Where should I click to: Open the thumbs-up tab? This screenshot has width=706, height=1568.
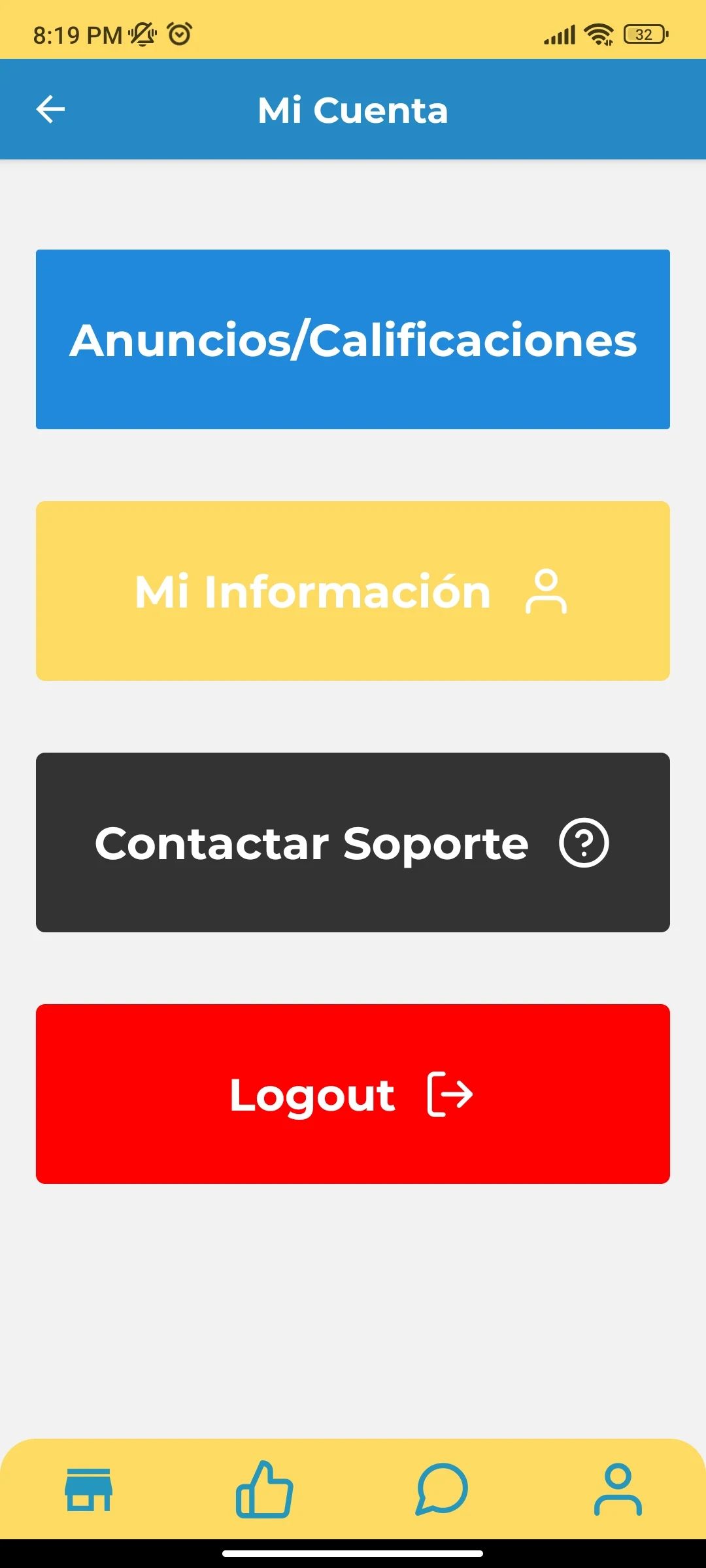tap(264, 1489)
